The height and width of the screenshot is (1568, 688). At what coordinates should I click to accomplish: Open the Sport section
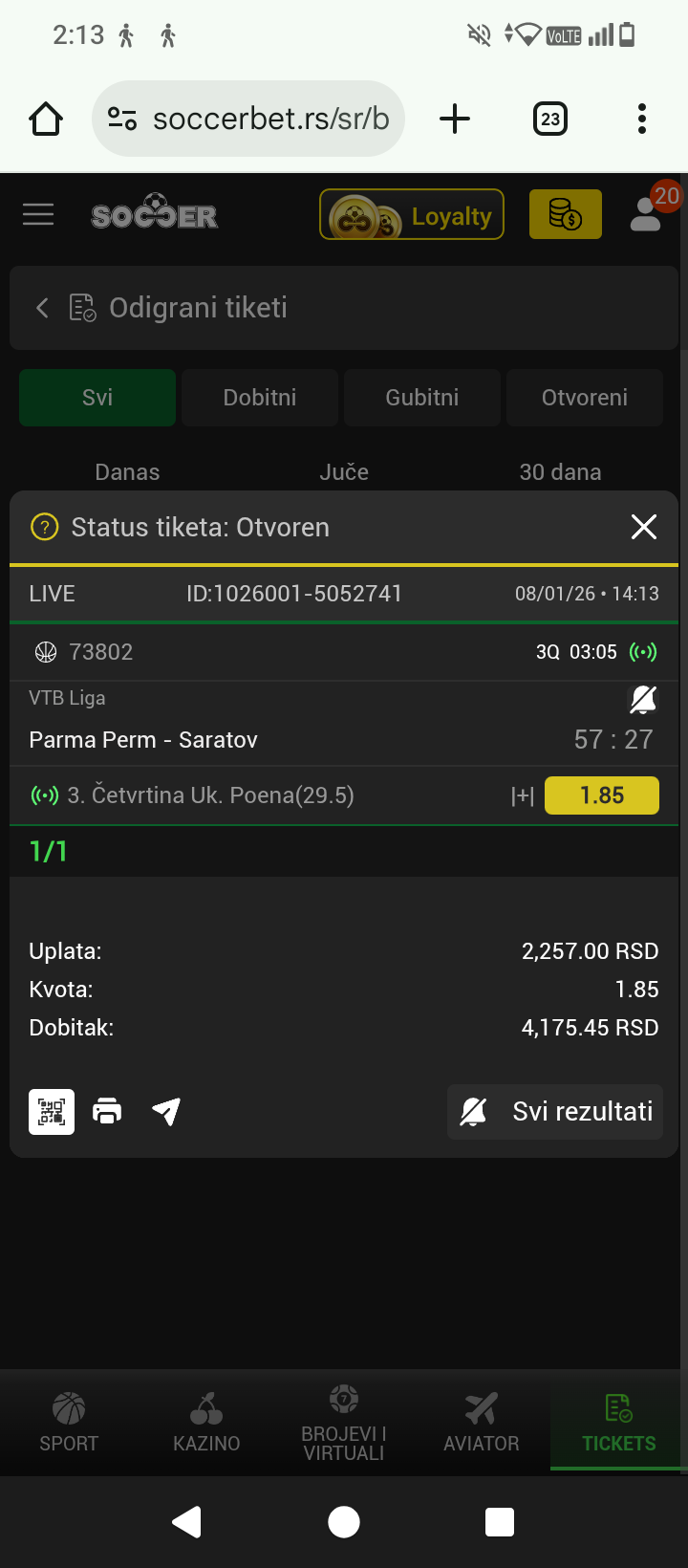69,1423
